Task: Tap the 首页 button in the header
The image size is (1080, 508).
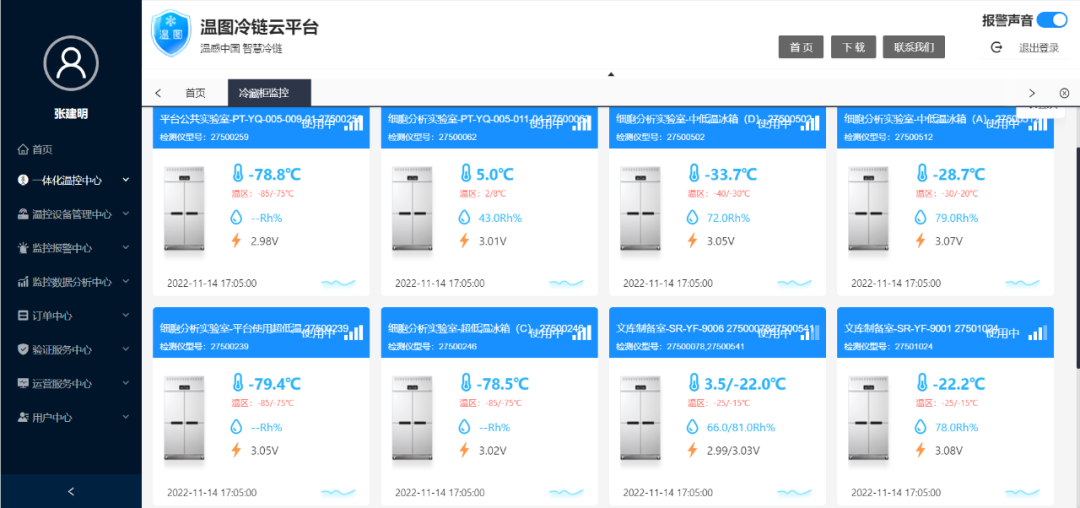Action: pos(800,47)
